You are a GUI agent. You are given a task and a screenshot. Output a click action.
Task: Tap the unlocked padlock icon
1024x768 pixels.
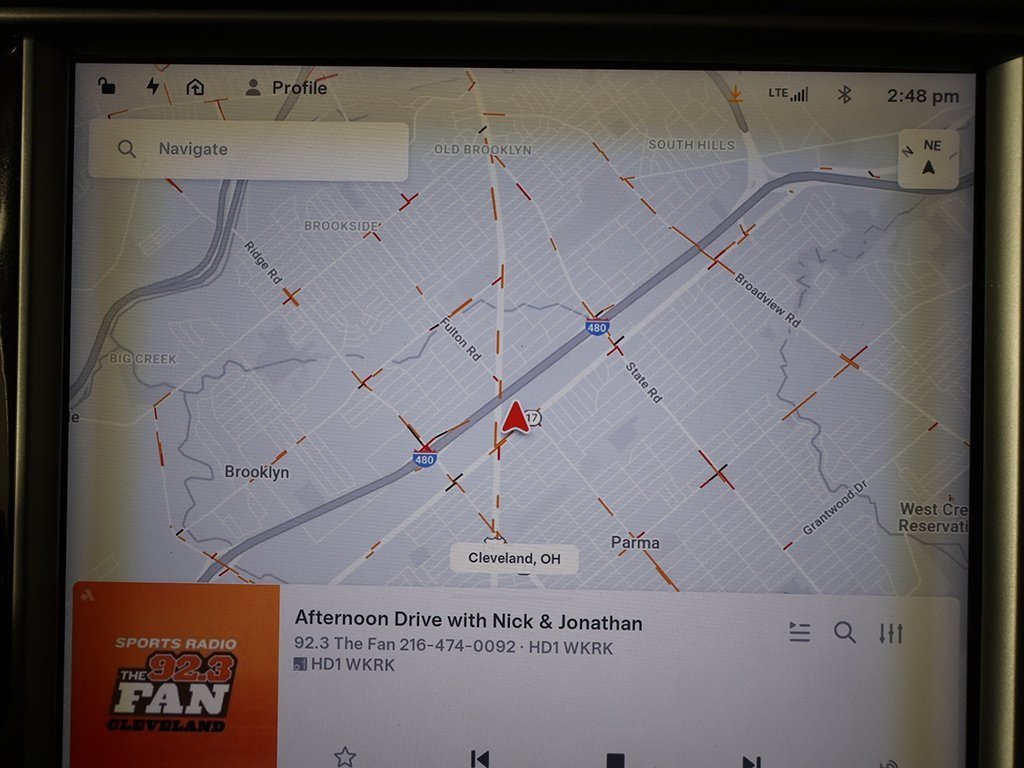107,86
